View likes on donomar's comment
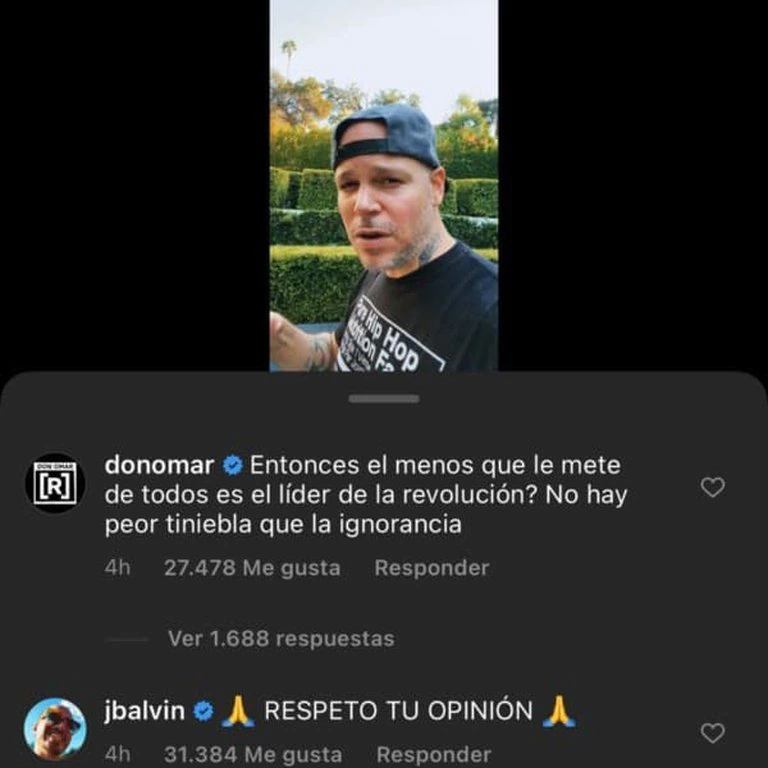 pyautogui.click(x=251, y=568)
